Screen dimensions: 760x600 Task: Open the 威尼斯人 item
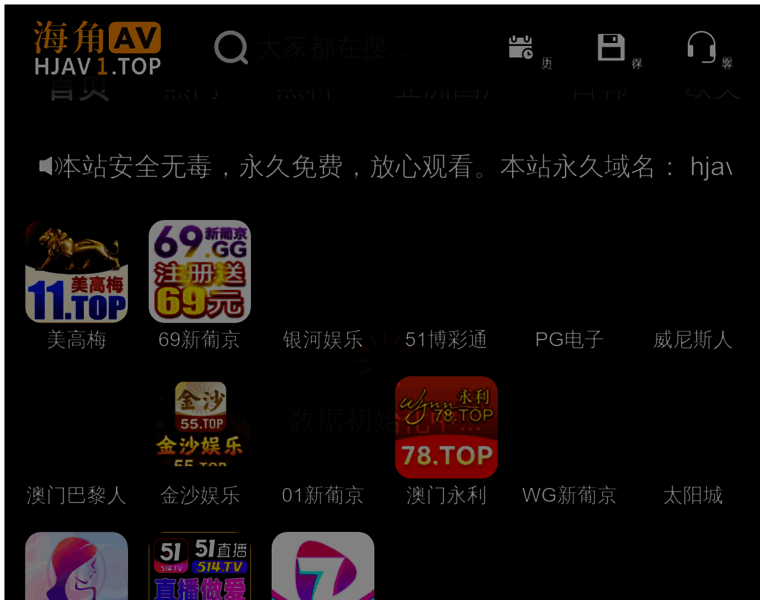(x=692, y=340)
